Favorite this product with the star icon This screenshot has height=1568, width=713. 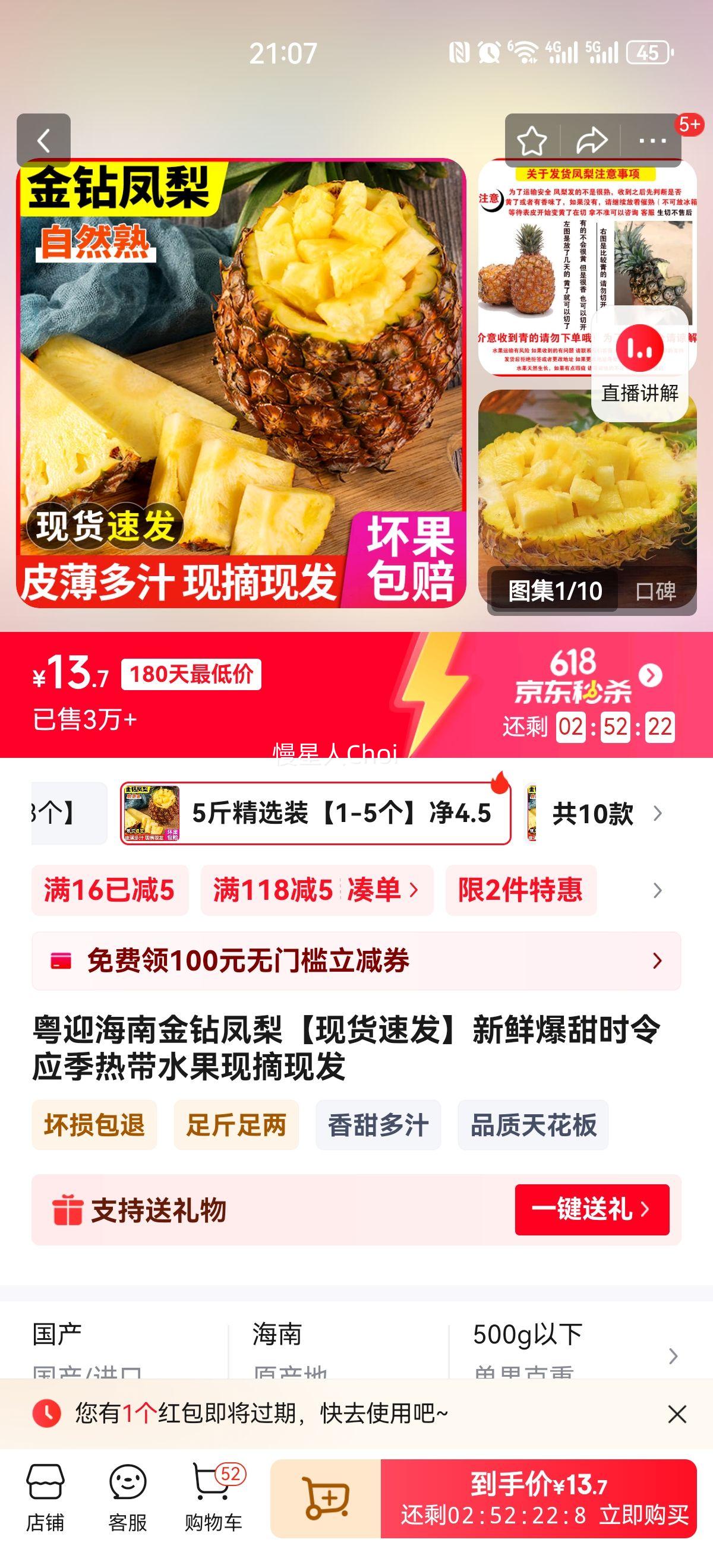point(532,141)
